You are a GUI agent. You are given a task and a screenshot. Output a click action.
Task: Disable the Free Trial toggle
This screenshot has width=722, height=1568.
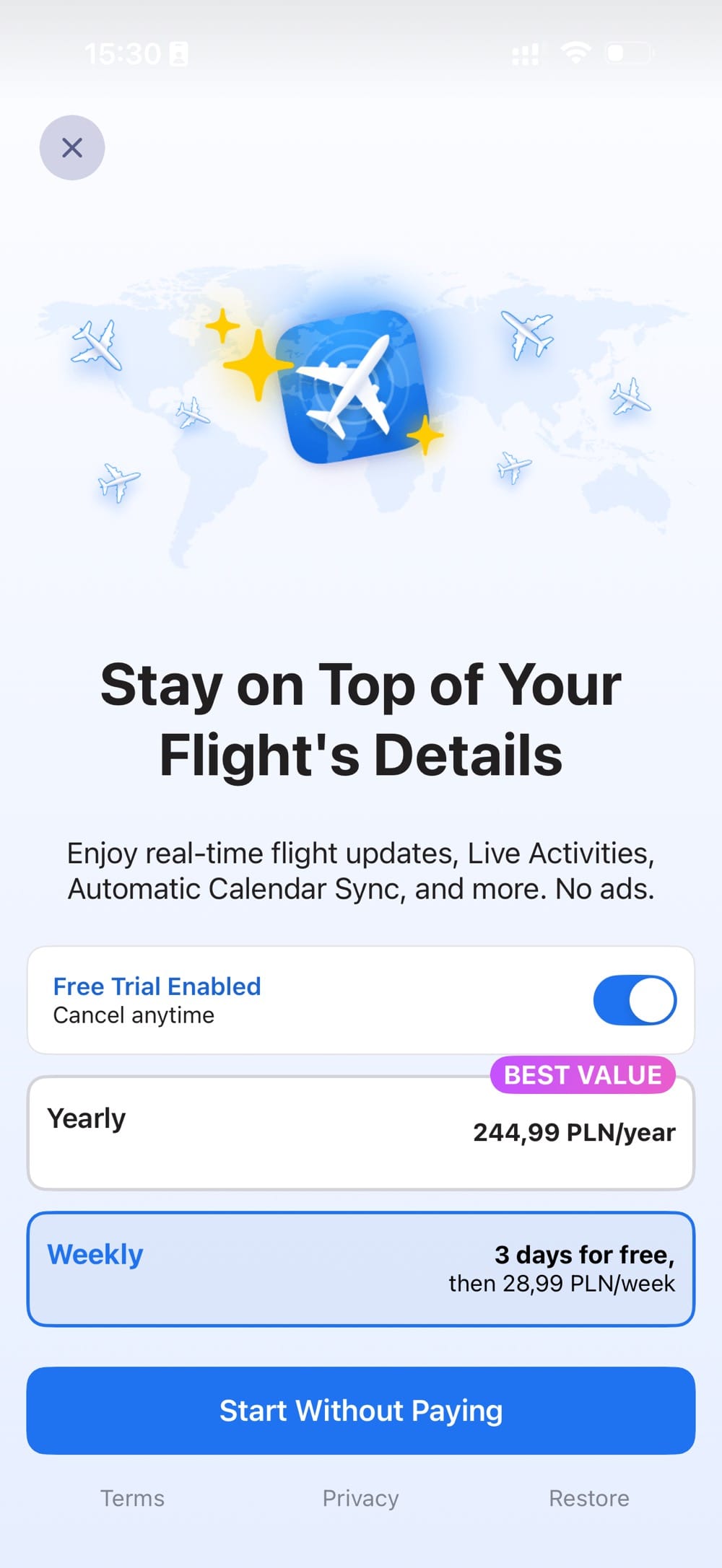(x=632, y=1000)
